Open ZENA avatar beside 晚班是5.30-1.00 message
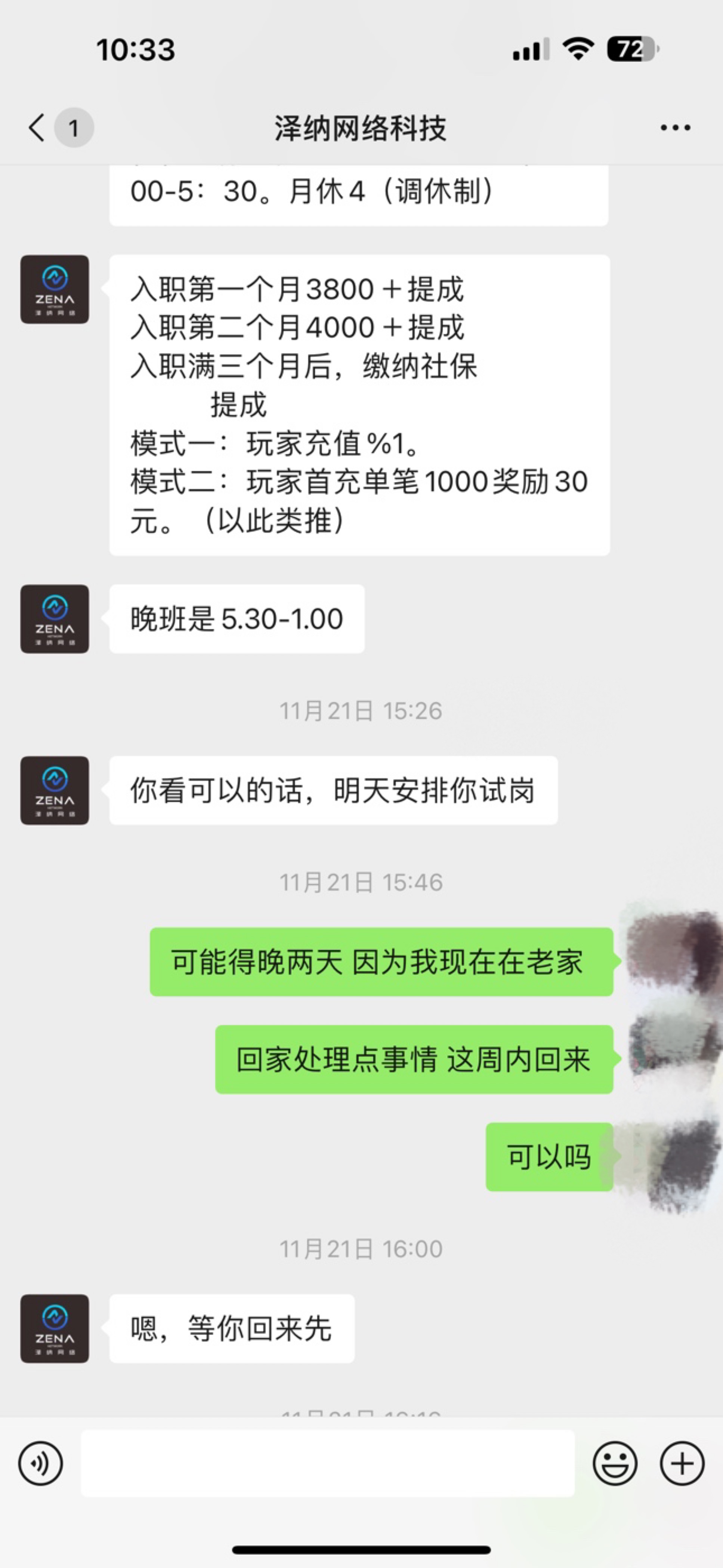This screenshot has height=1568, width=723. pyautogui.click(x=55, y=619)
